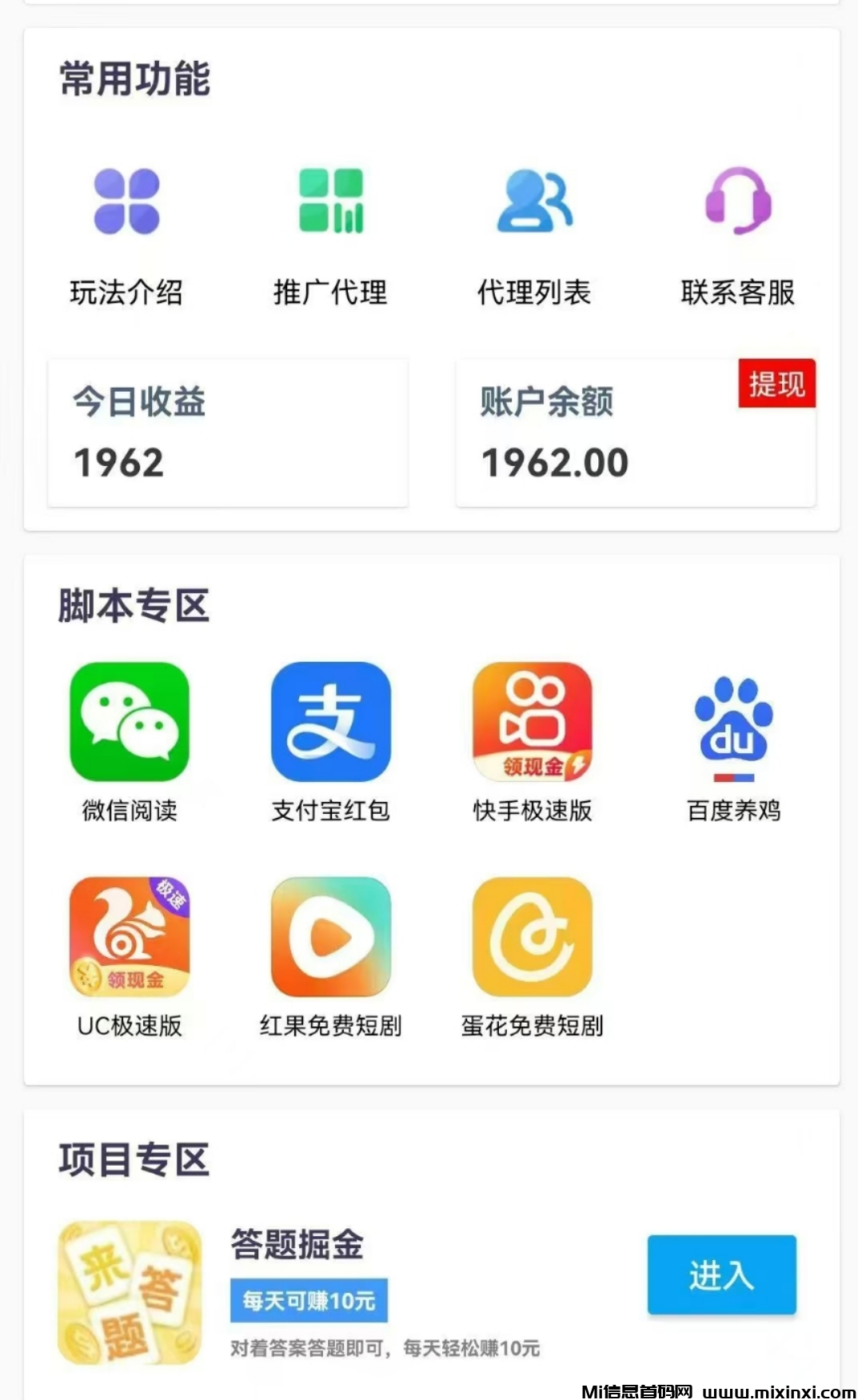
Task: Open the 快手极速版 Kuaishou icon
Action: 532,724
